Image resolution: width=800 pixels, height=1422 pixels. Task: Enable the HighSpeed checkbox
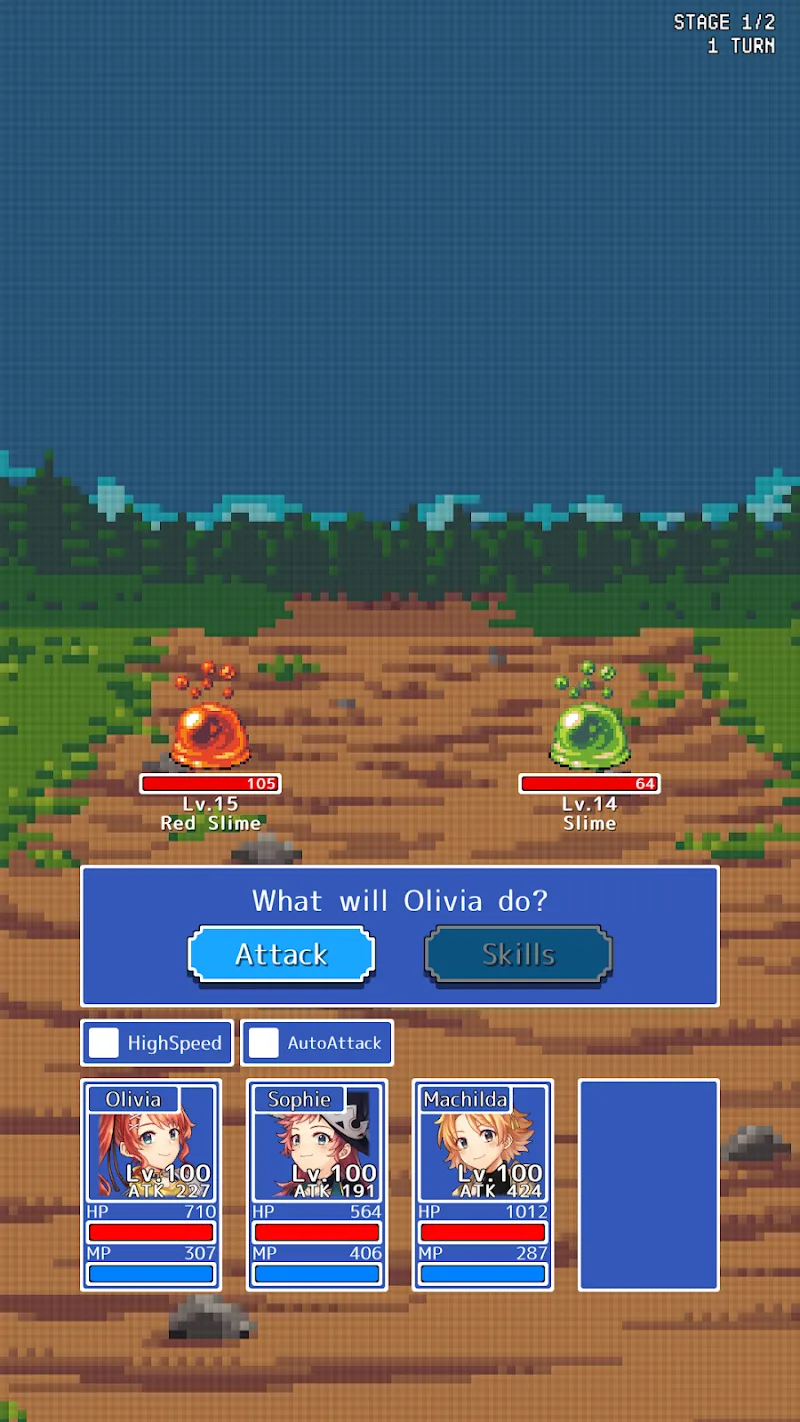tap(104, 1043)
